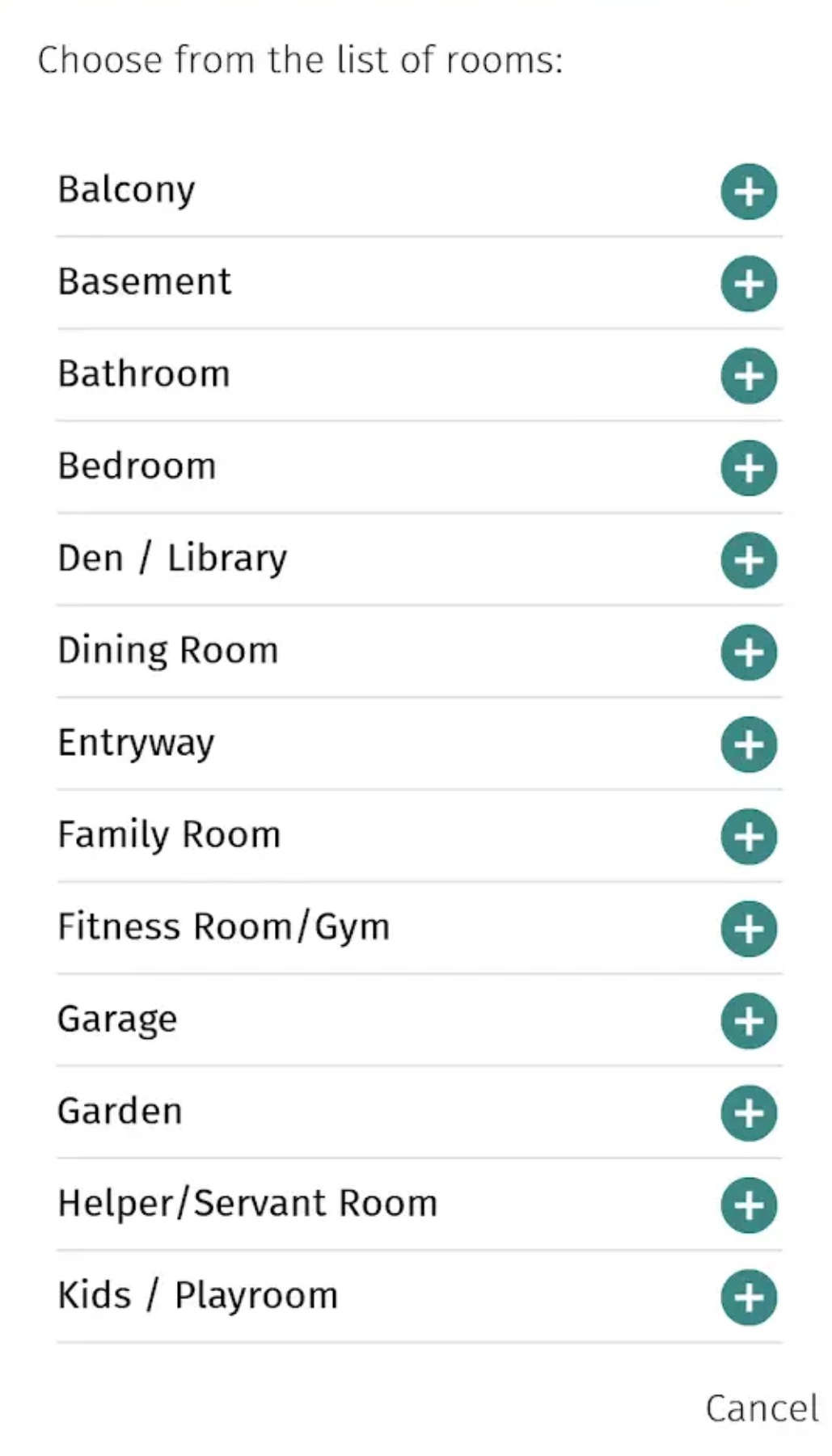Add Garden to the rooms

click(749, 1113)
